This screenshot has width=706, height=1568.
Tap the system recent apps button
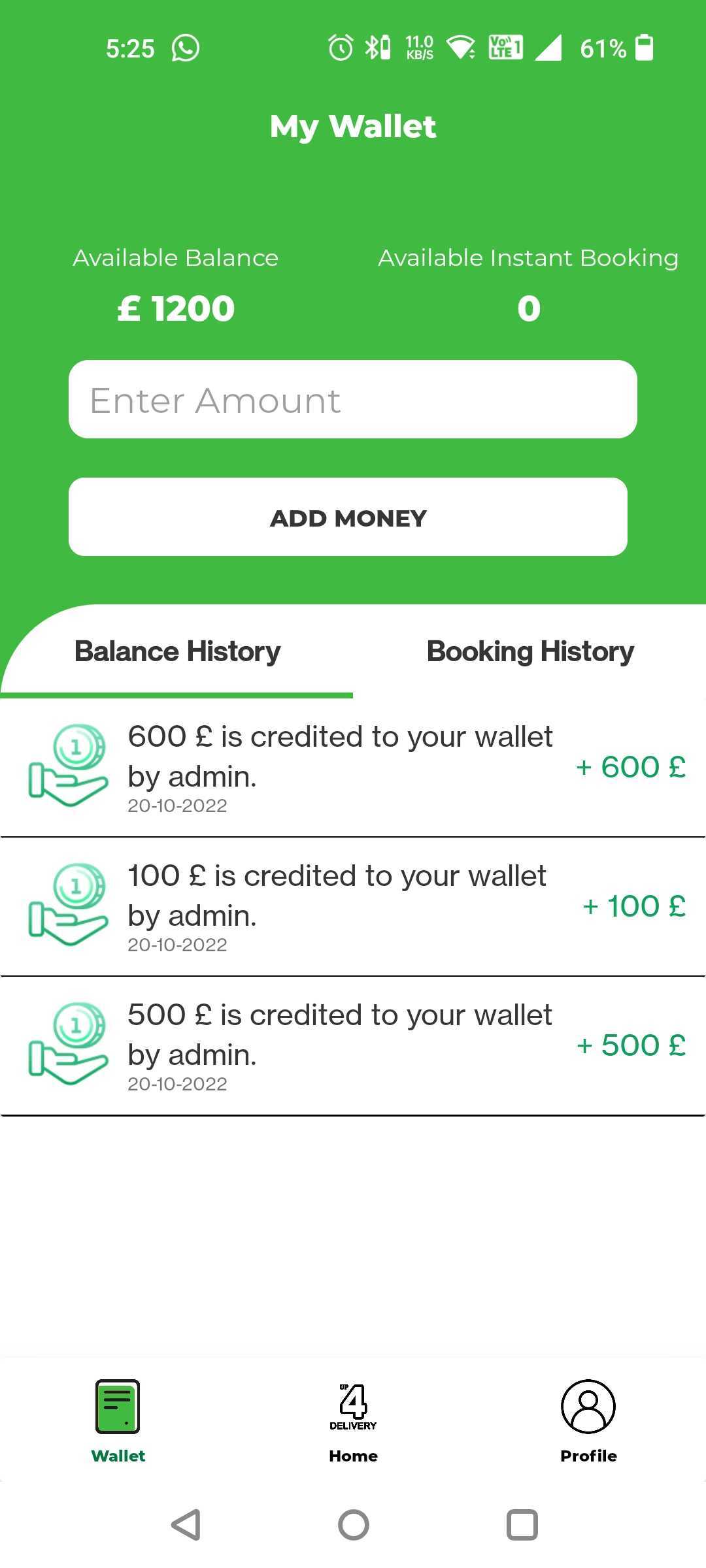pos(522,1525)
